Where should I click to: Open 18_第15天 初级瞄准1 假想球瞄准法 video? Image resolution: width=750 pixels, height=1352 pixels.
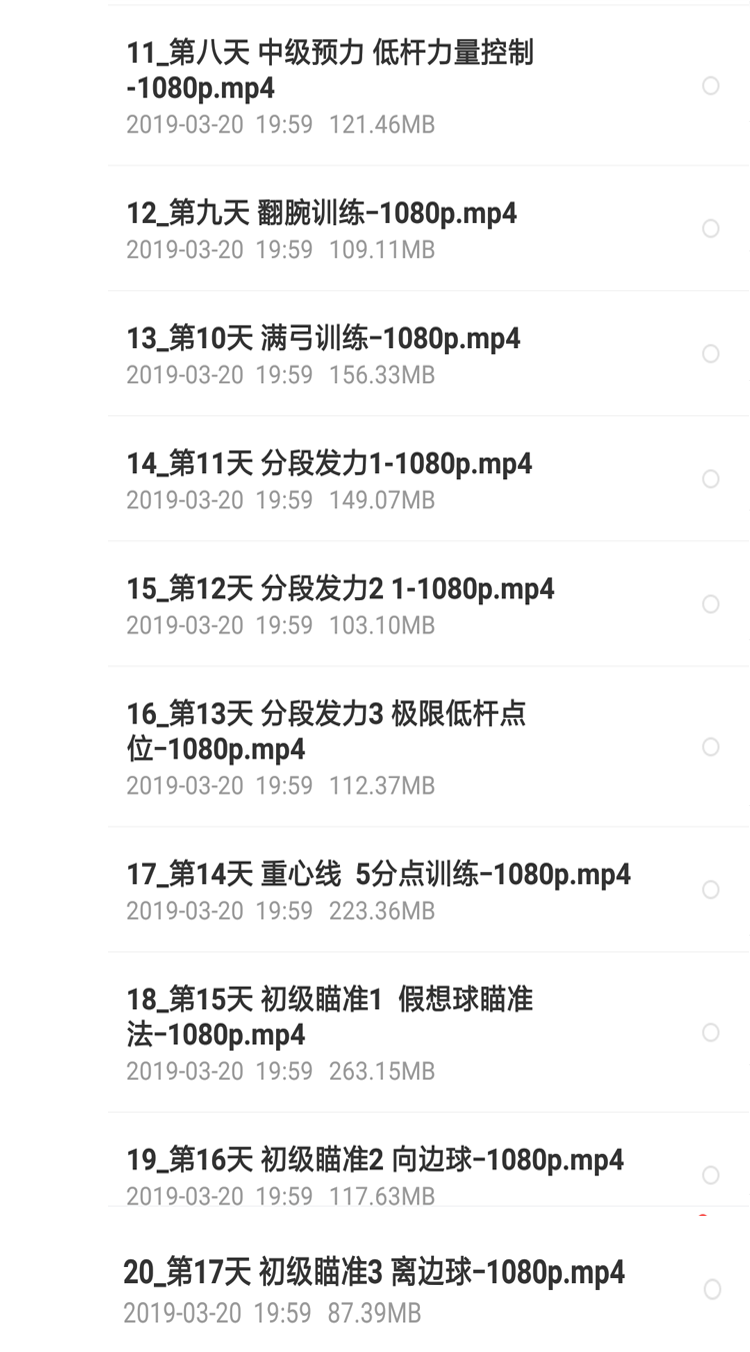(330, 1016)
